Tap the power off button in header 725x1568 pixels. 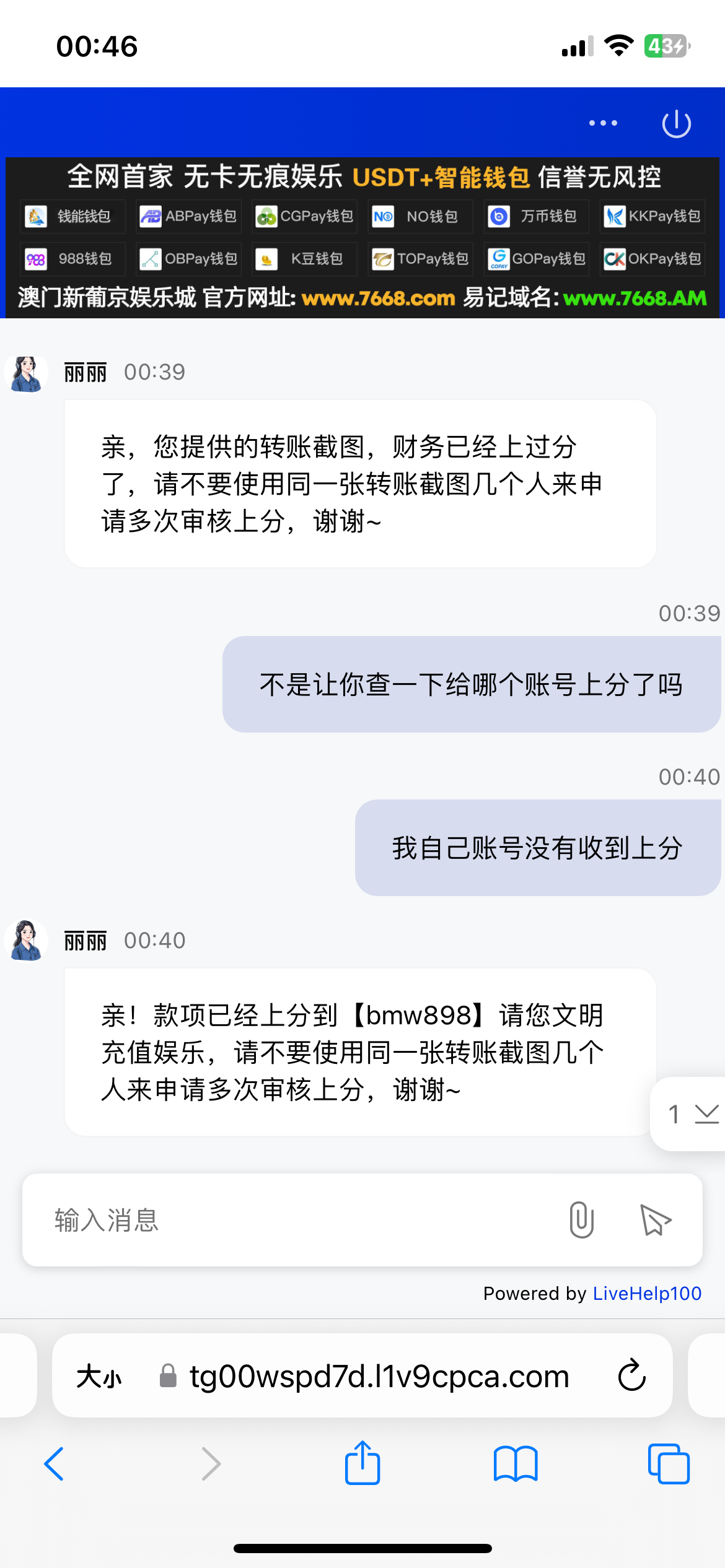[x=677, y=122]
